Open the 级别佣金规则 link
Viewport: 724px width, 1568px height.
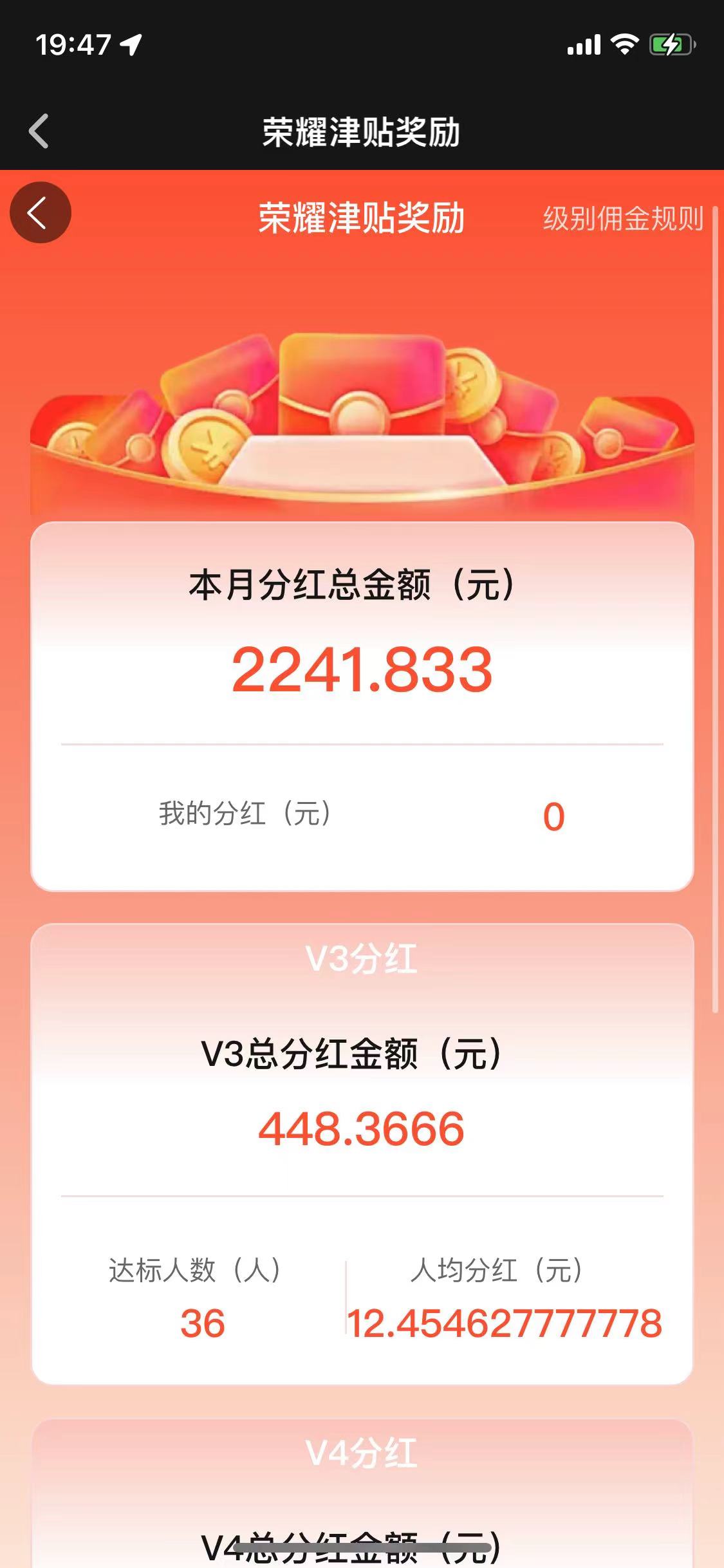click(x=622, y=219)
